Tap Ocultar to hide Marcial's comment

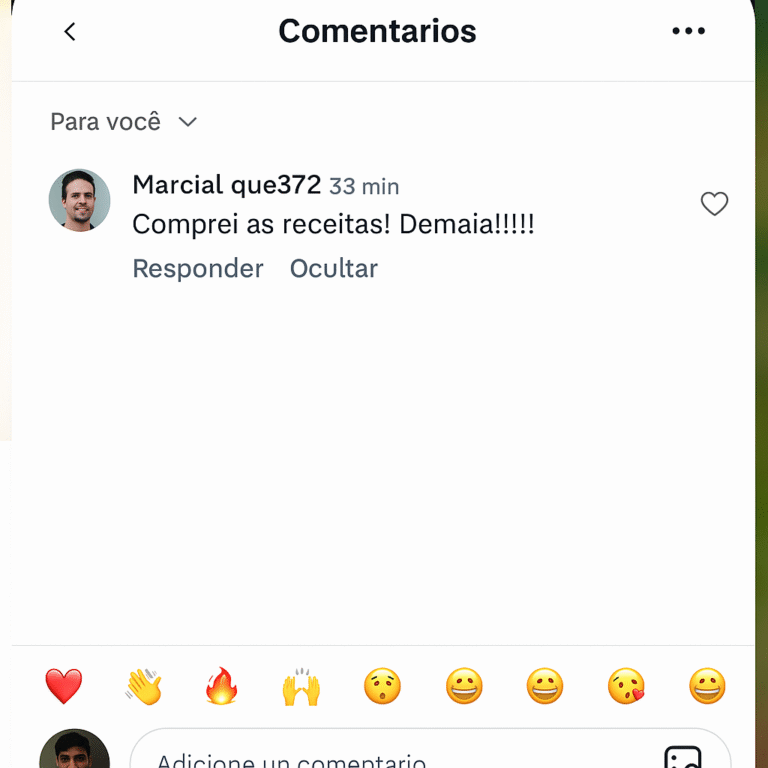pos(333,268)
